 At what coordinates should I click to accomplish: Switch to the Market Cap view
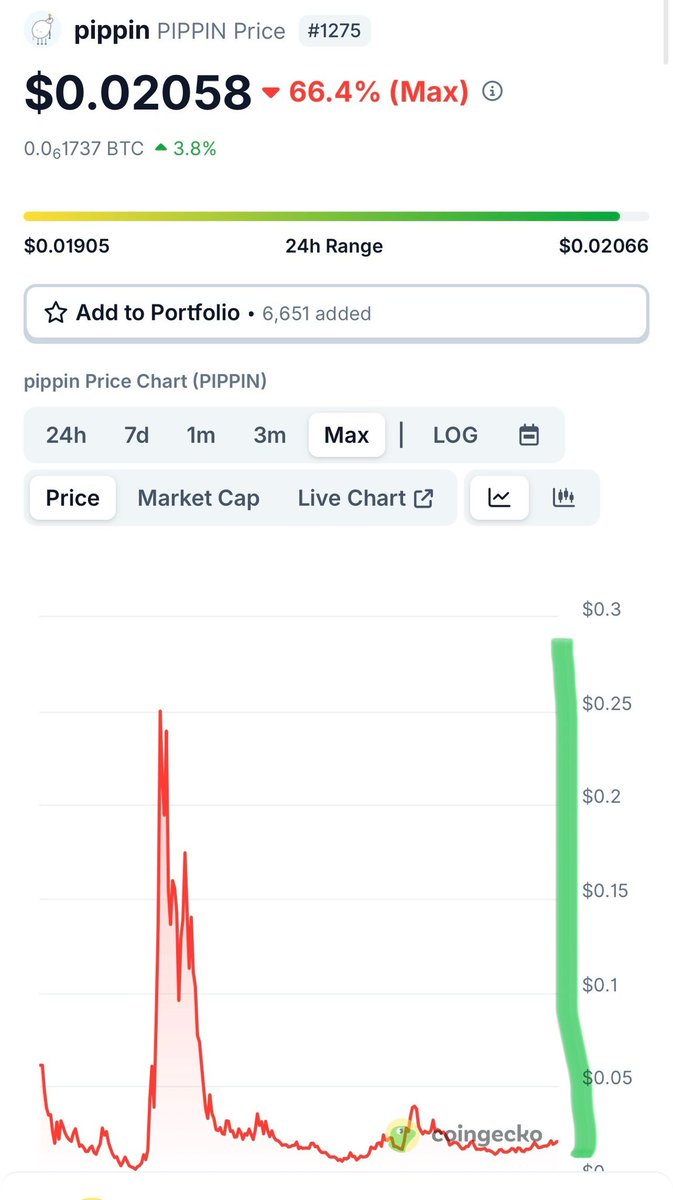[198, 498]
